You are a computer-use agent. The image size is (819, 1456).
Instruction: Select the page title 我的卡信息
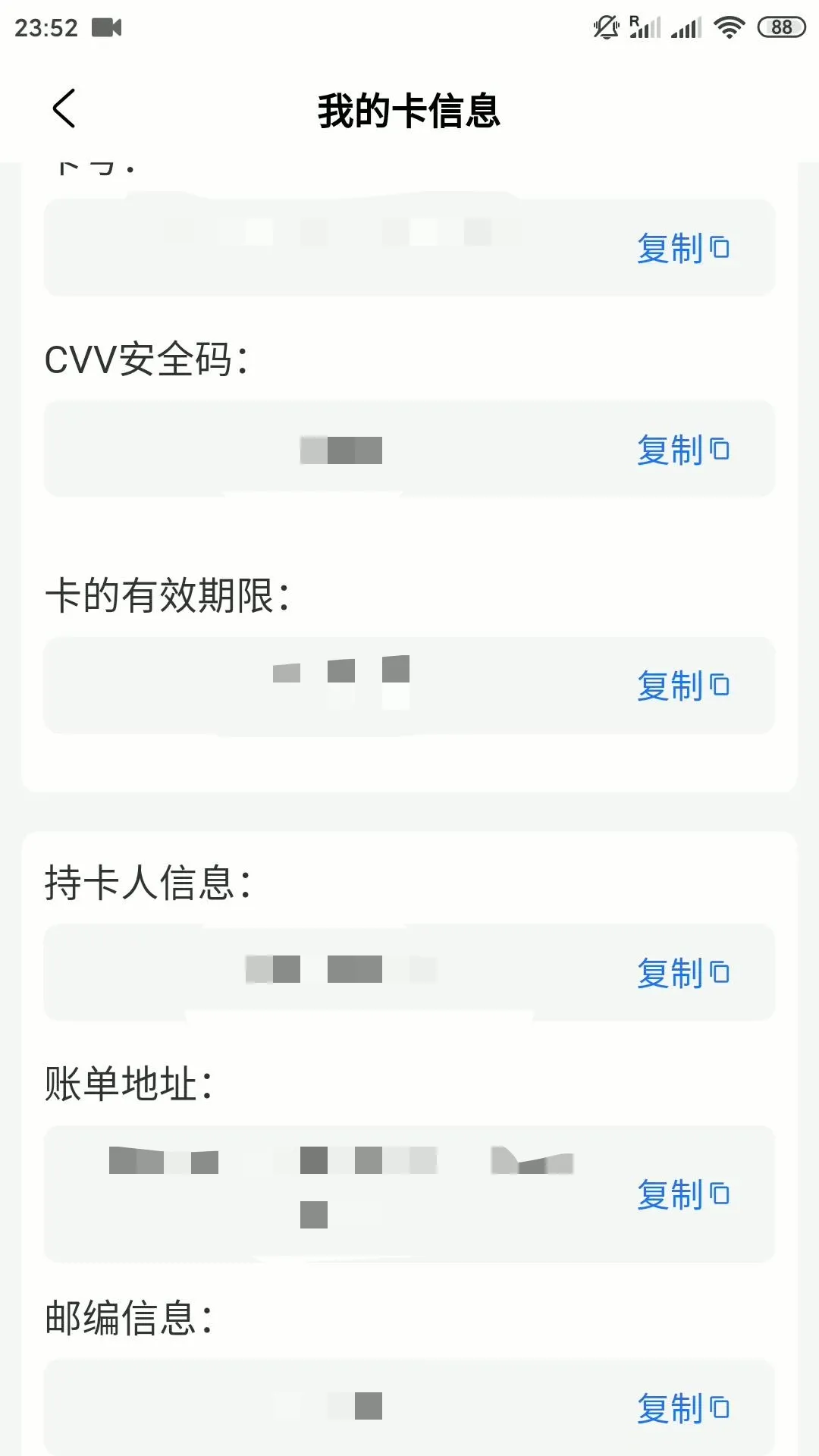pos(409,110)
